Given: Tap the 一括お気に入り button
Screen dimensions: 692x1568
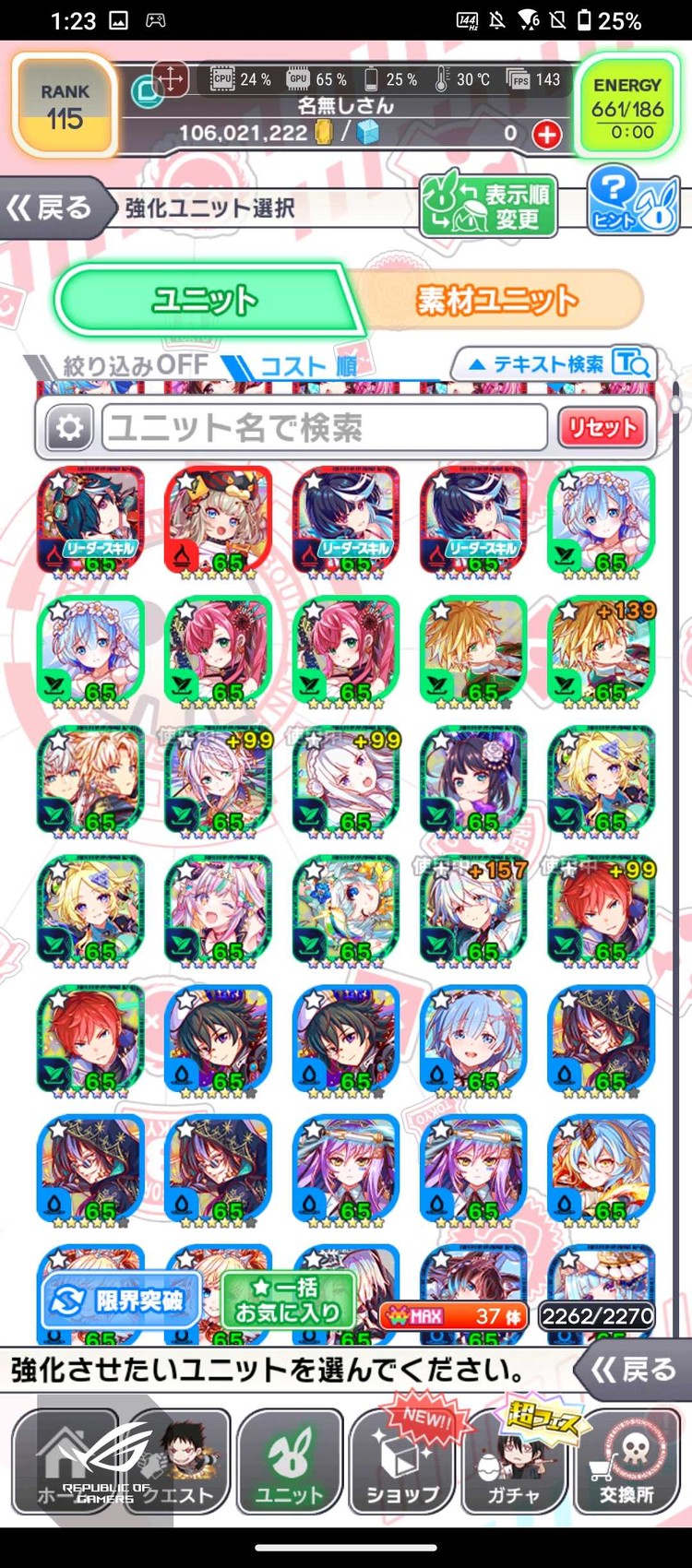Looking at the screenshot, I should (x=288, y=1301).
